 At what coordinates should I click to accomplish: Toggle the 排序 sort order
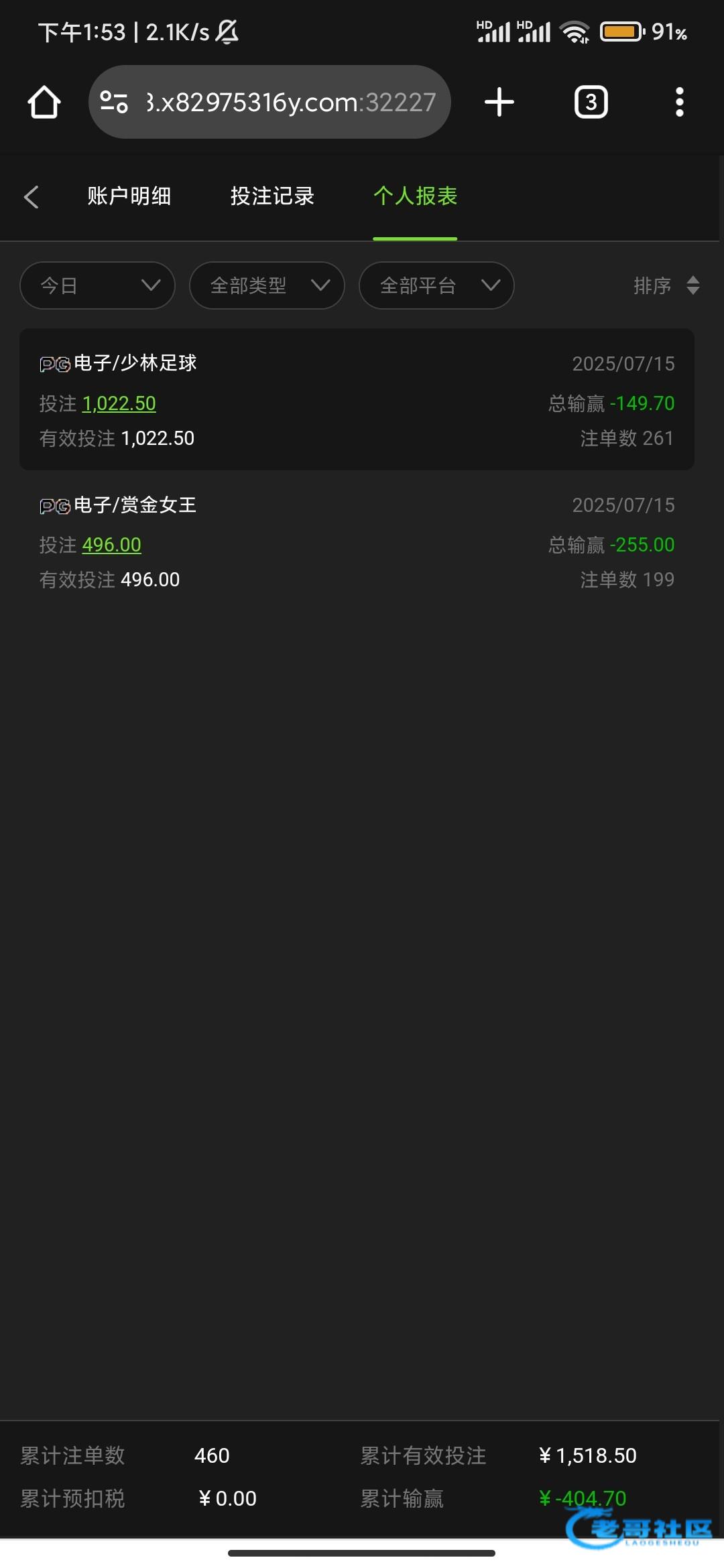[667, 285]
